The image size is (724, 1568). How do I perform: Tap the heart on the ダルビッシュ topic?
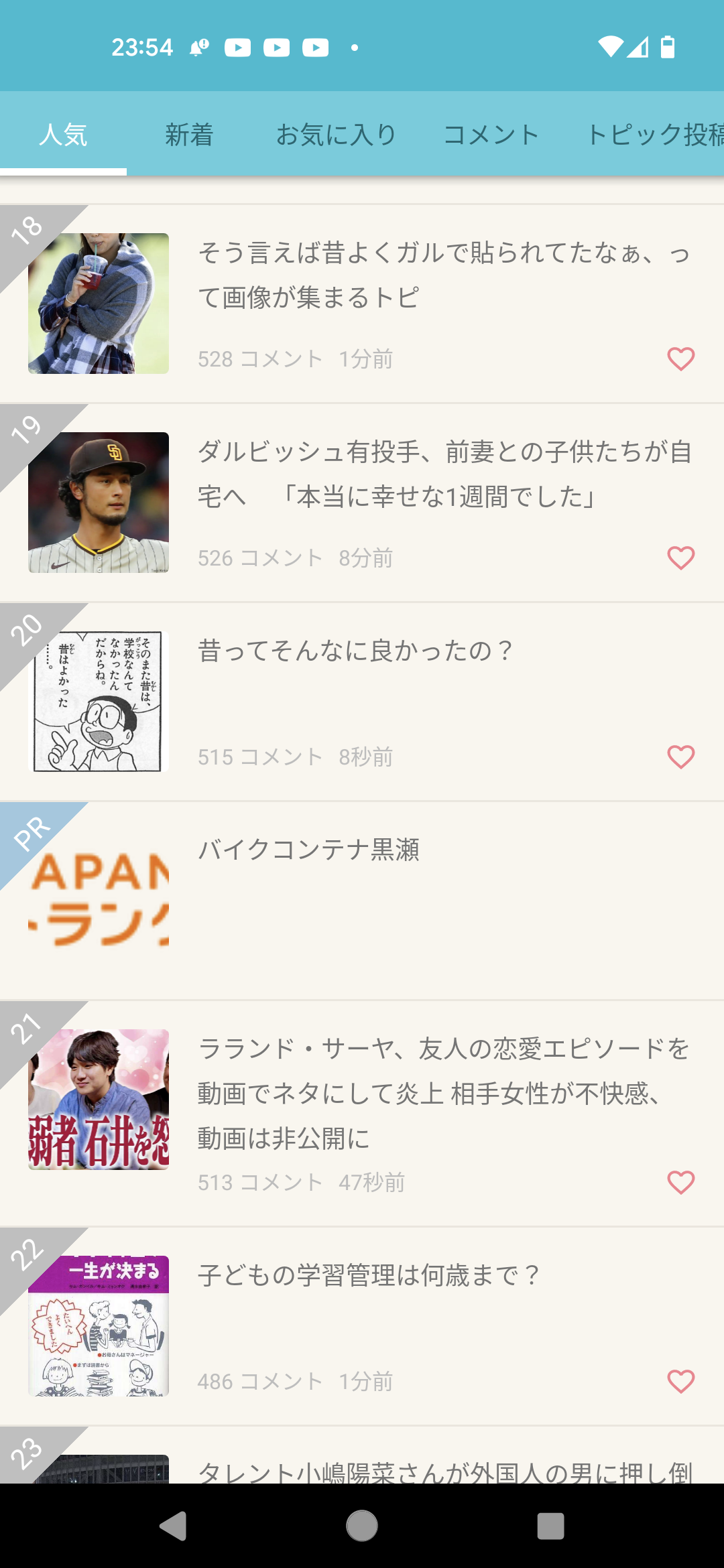click(x=680, y=558)
